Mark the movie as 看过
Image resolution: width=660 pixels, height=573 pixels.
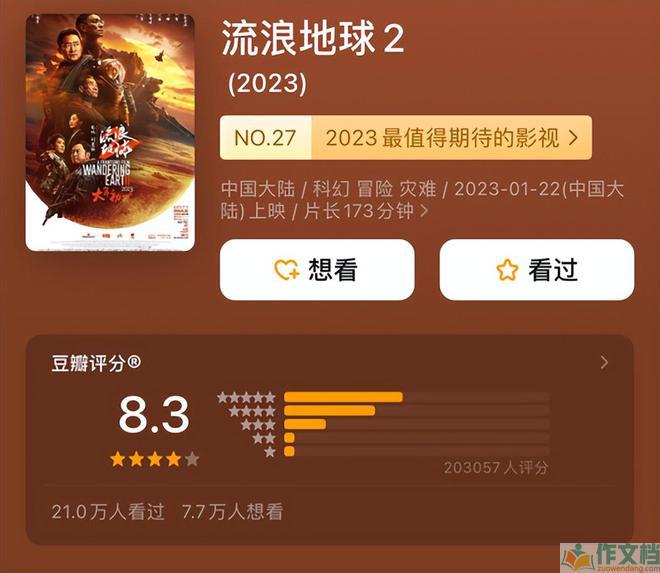tap(537, 270)
